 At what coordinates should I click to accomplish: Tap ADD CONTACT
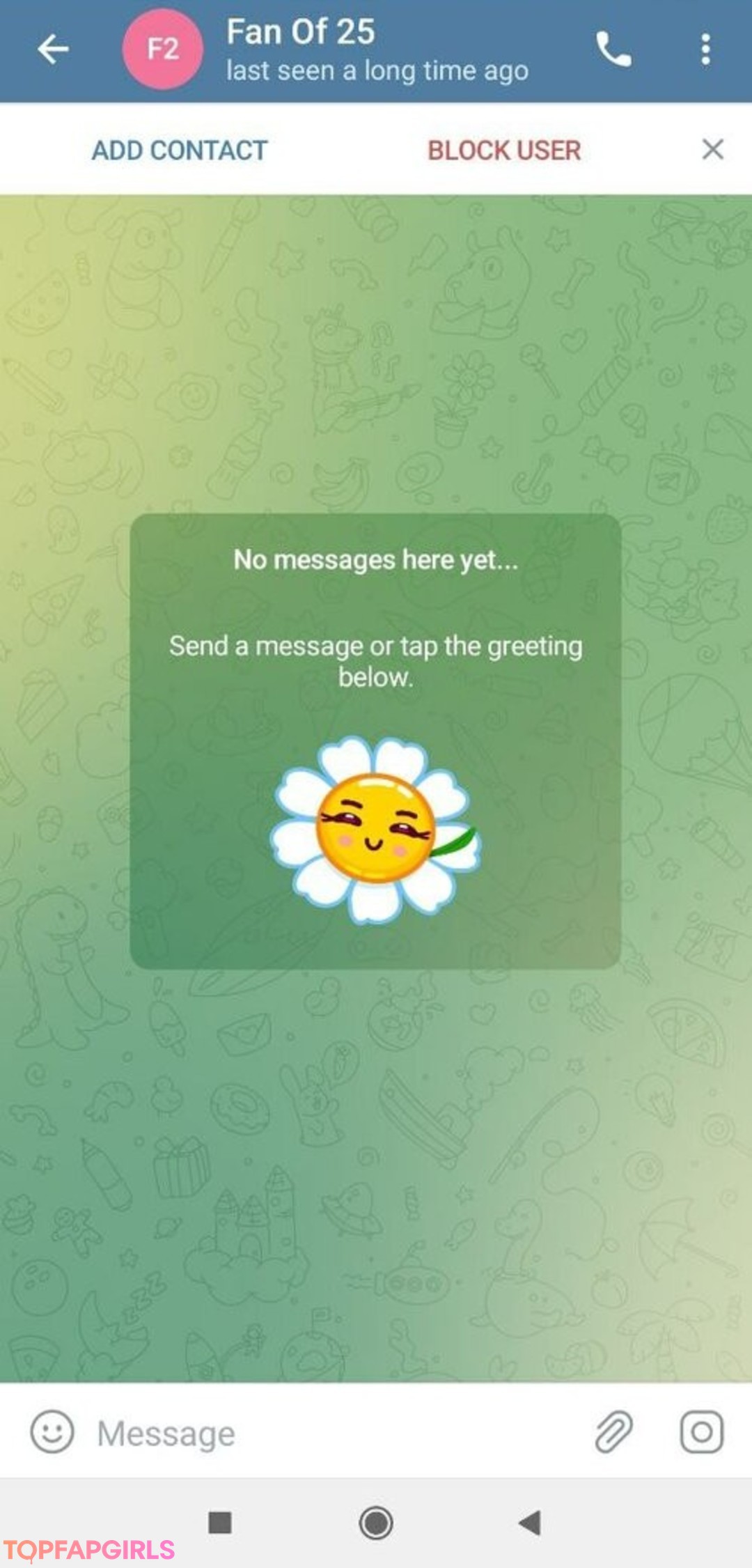point(180,150)
